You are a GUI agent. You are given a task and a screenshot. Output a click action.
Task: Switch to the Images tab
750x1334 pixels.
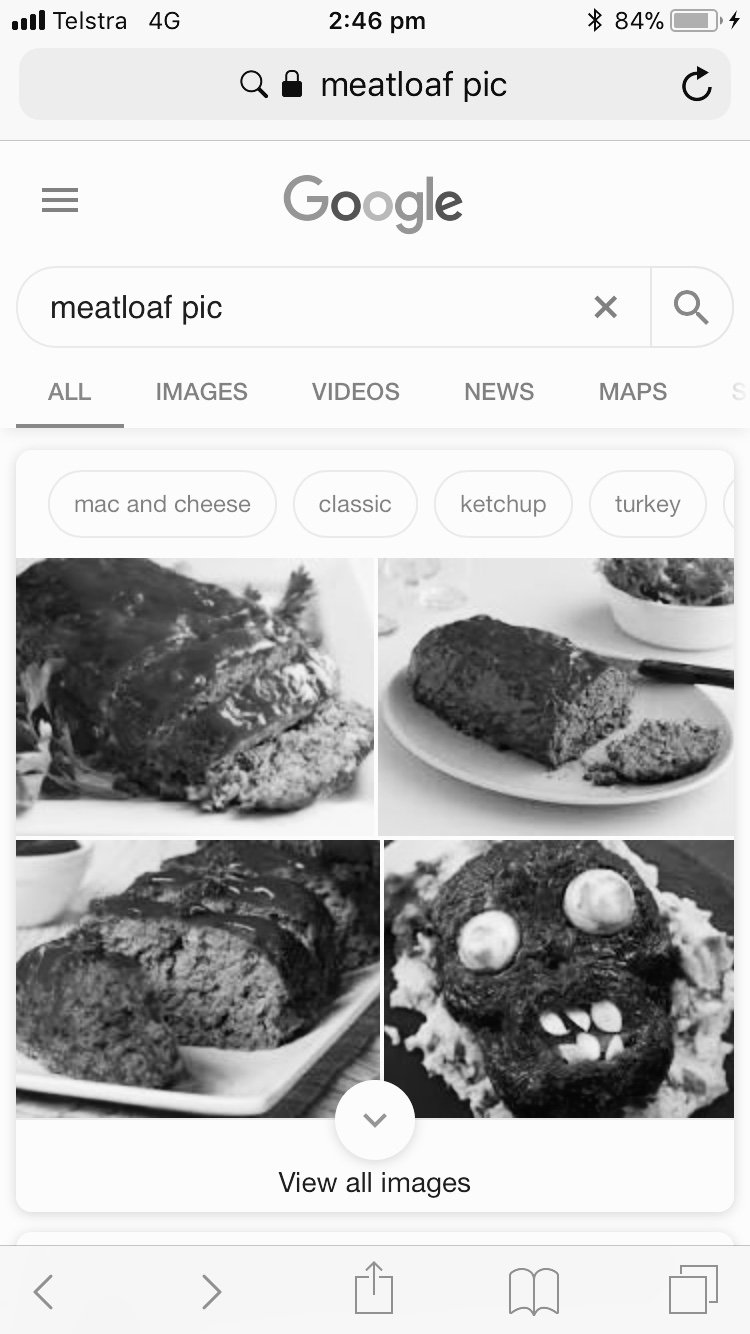pyautogui.click(x=201, y=392)
